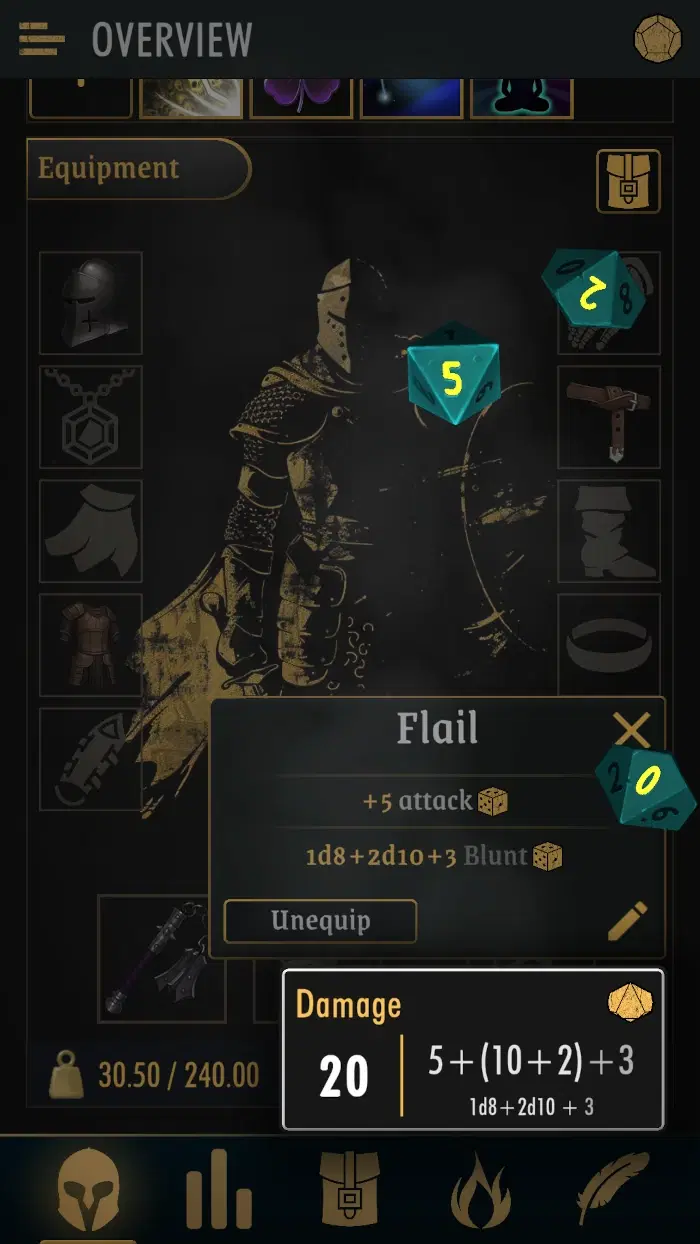The height and width of the screenshot is (1244, 700).
Task: Select the body armor slot
Action: coord(91,646)
